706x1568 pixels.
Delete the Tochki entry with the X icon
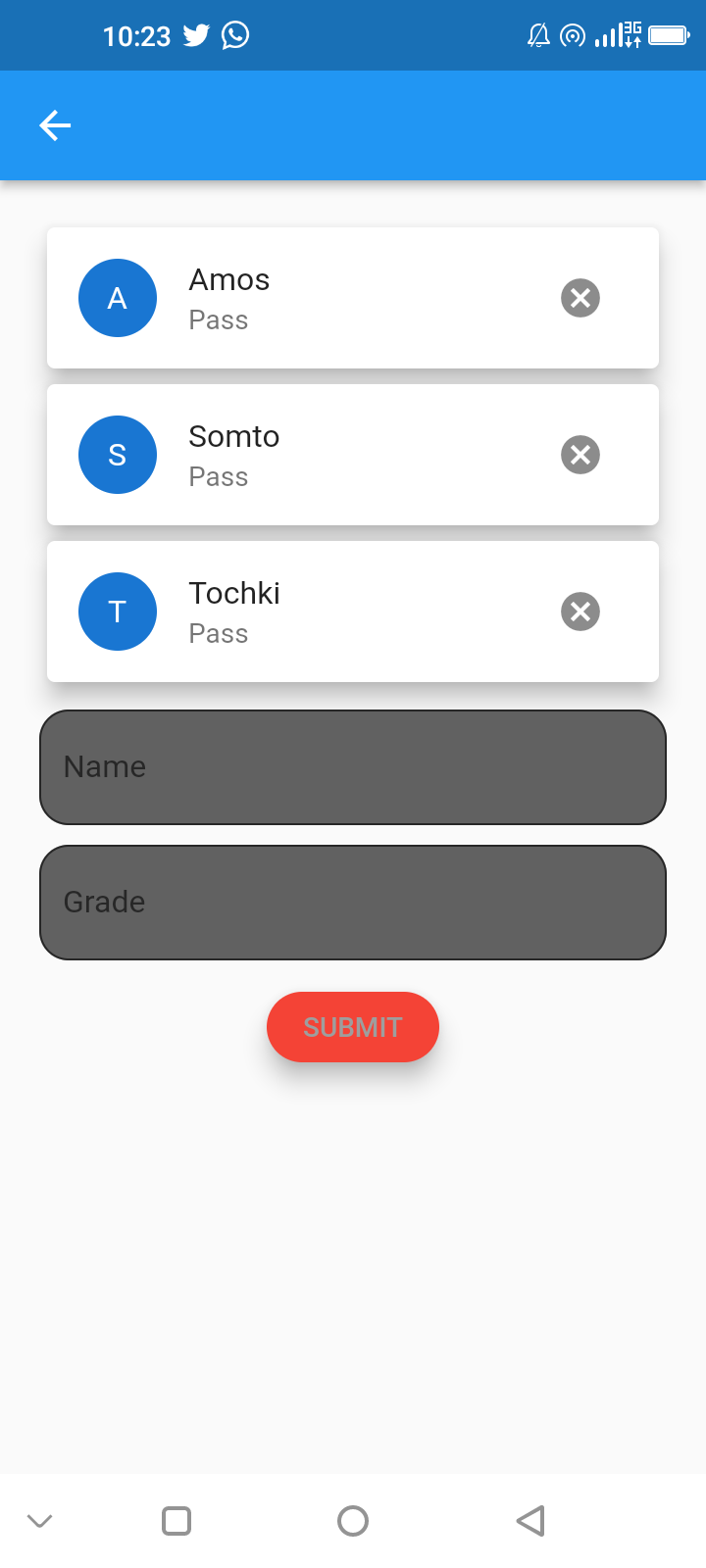tap(580, 611)
